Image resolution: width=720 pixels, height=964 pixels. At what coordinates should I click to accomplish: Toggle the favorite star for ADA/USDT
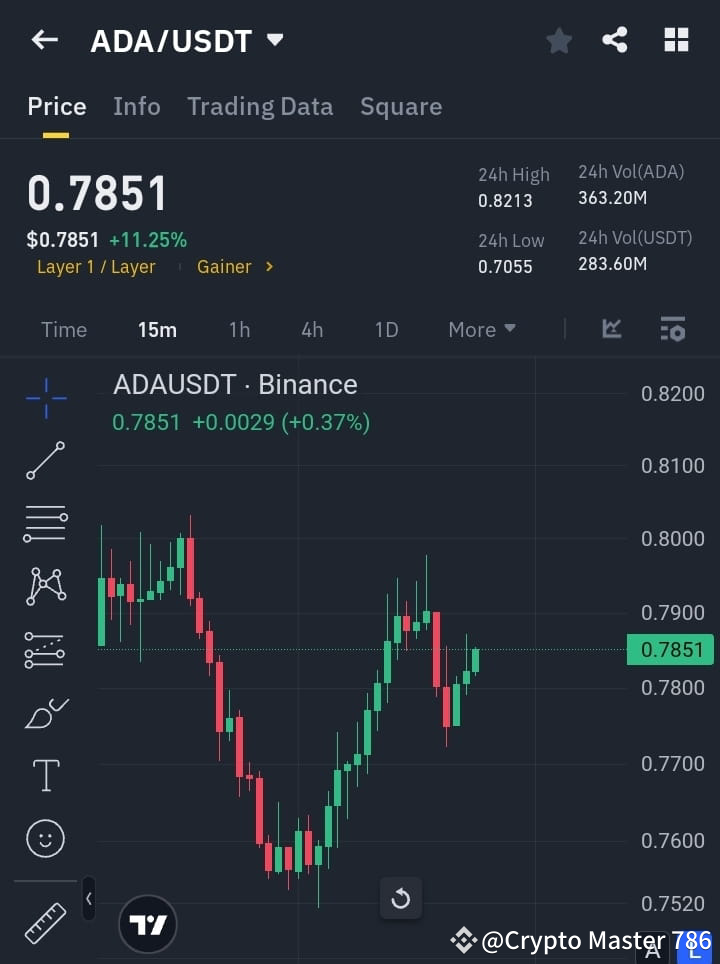[x=558, y=40]
